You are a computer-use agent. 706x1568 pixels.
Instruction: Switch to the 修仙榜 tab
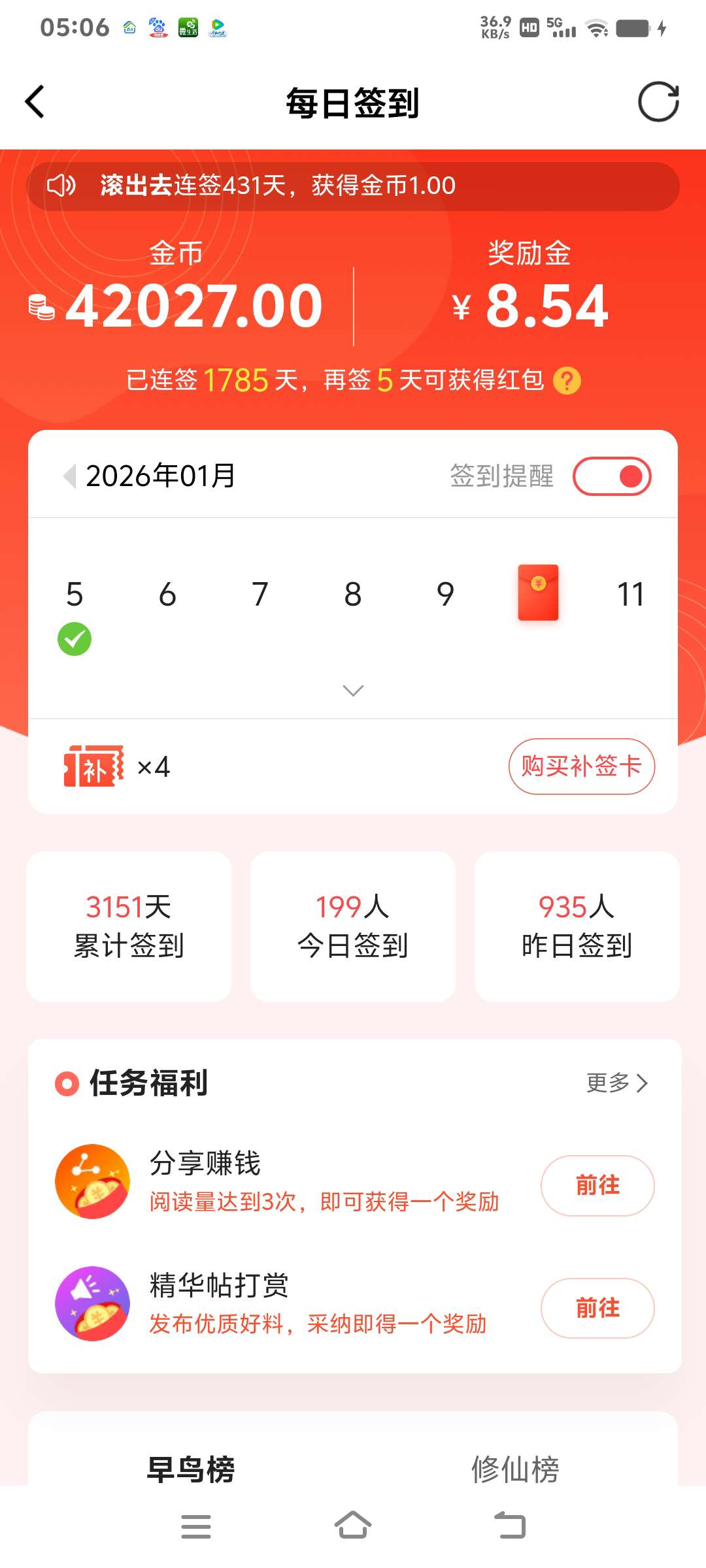coord(515,1469)
